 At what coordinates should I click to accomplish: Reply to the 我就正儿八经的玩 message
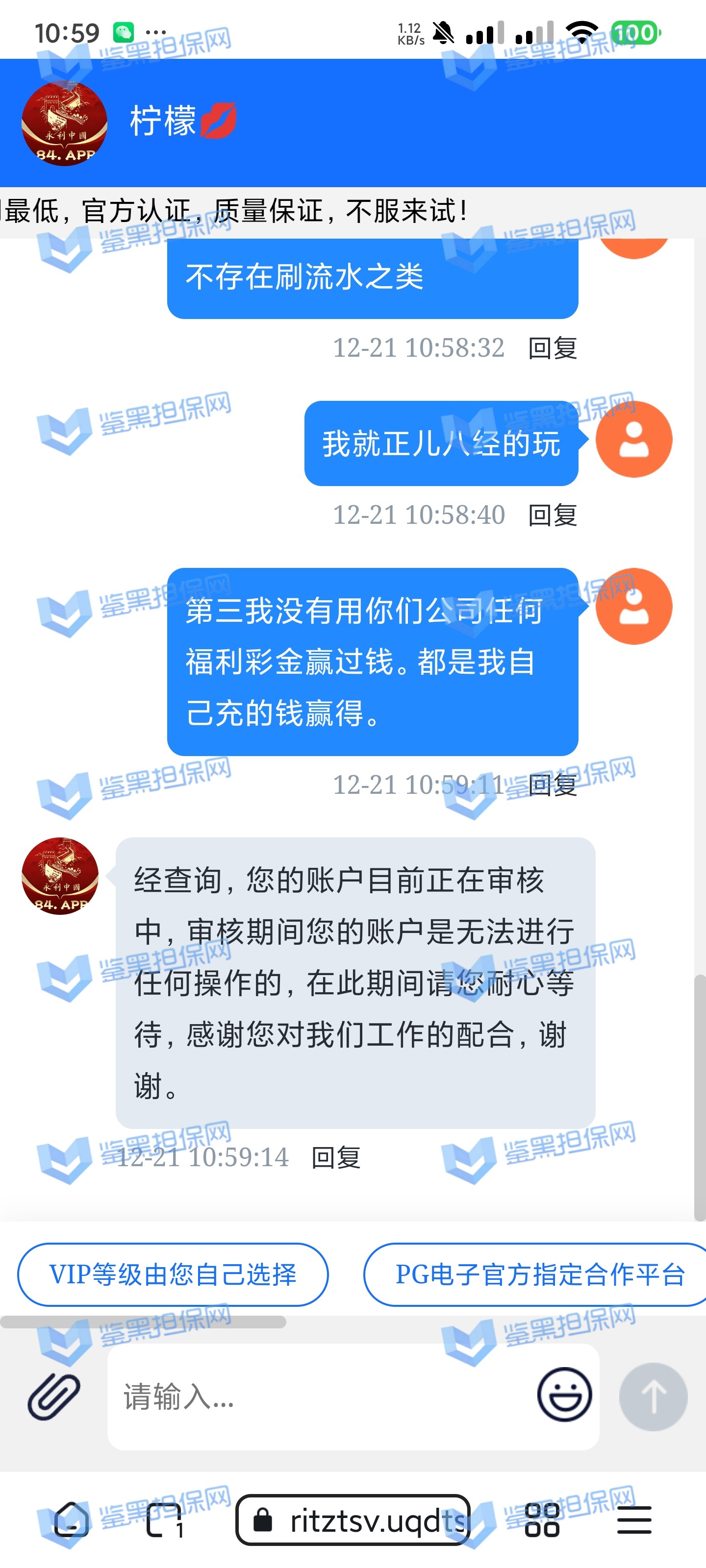click(552, 515)
